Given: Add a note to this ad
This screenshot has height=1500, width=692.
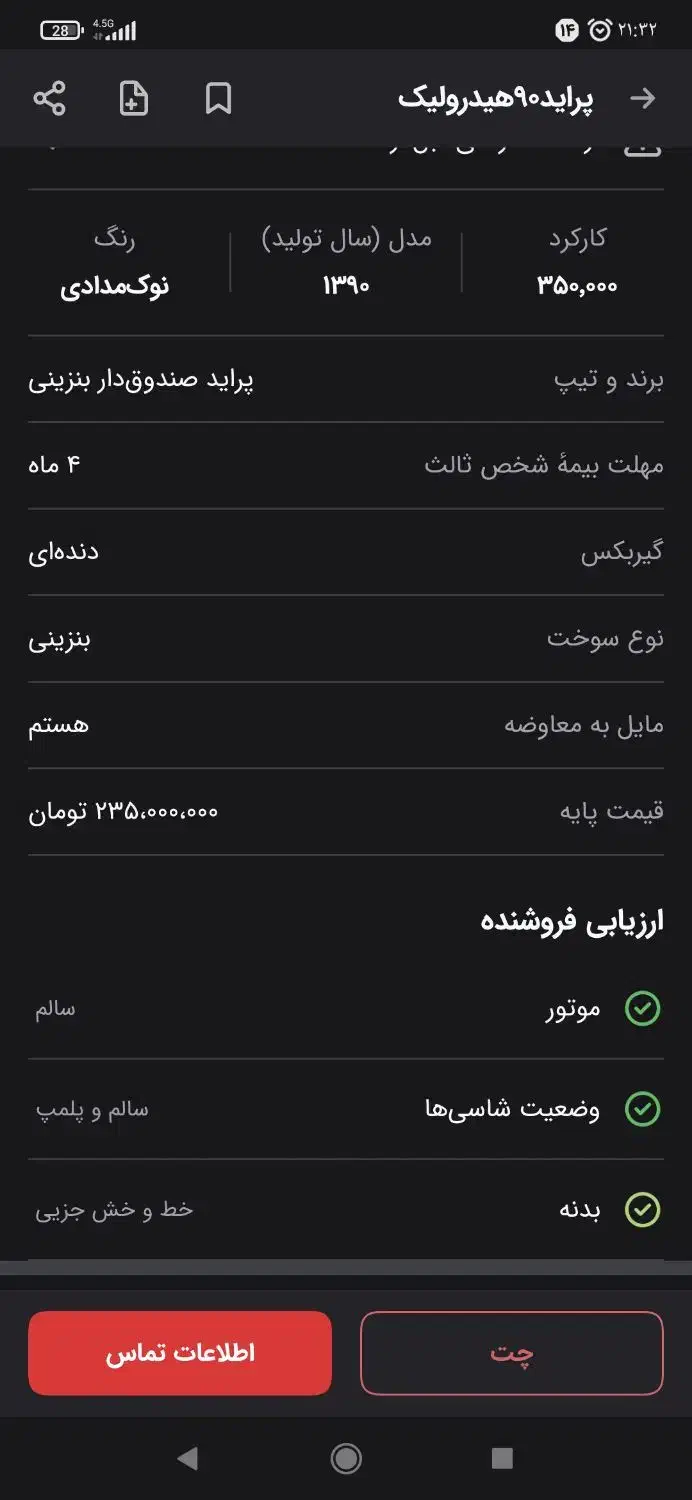Looking at the screenshot, I should (x=134, y=98).
